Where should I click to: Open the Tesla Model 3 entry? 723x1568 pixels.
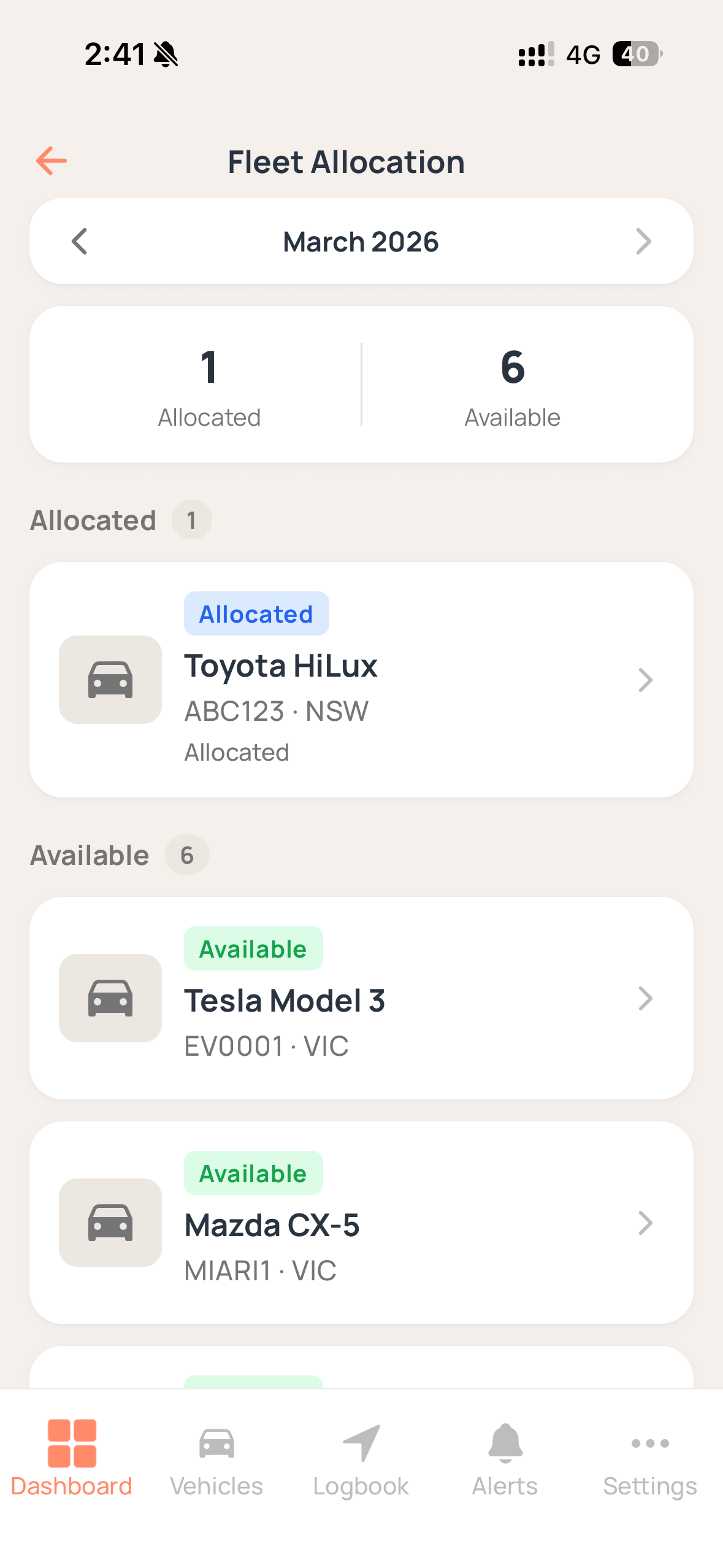pos(361,998)
